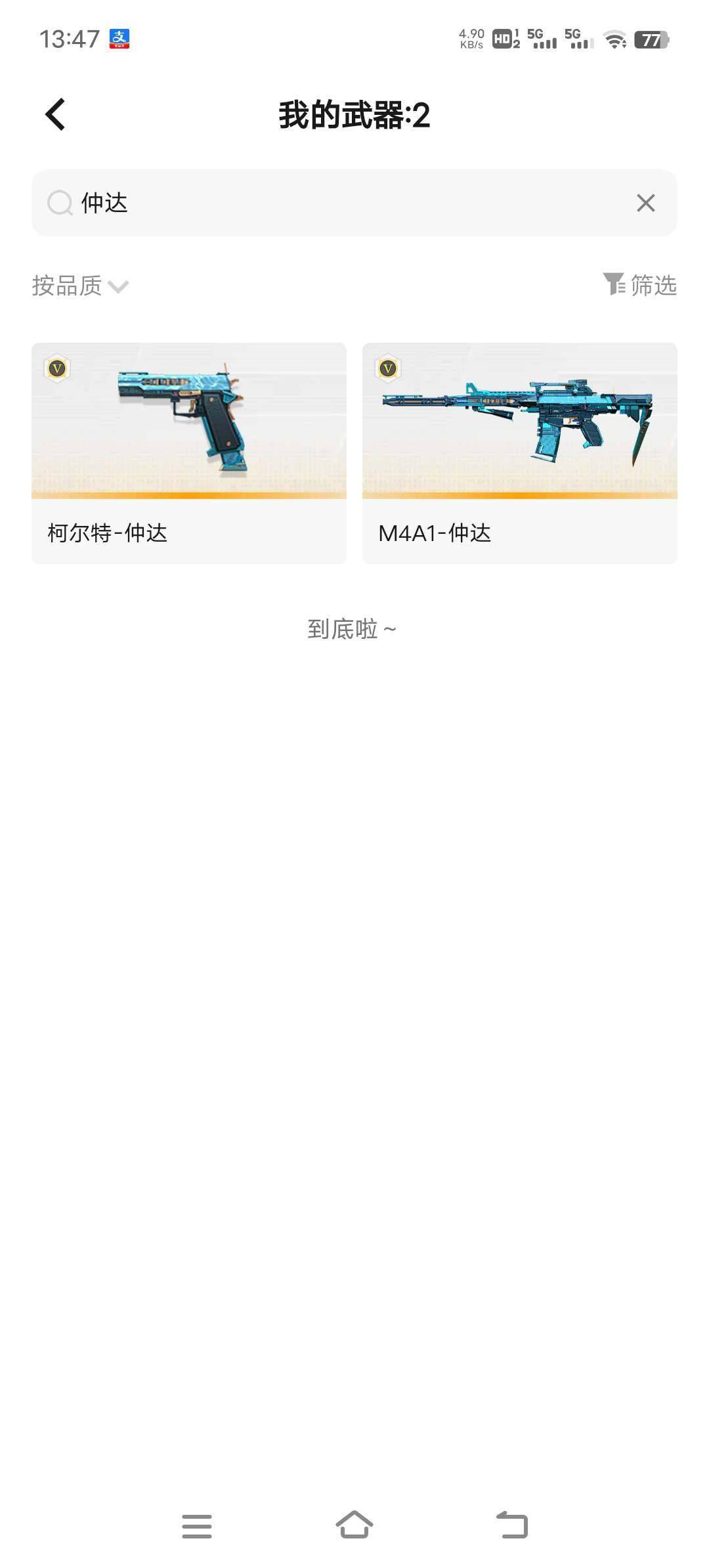Tap the V quality badge on M4A1-仲达 card
Screen dimensions: 709x1568
point(387,370)
